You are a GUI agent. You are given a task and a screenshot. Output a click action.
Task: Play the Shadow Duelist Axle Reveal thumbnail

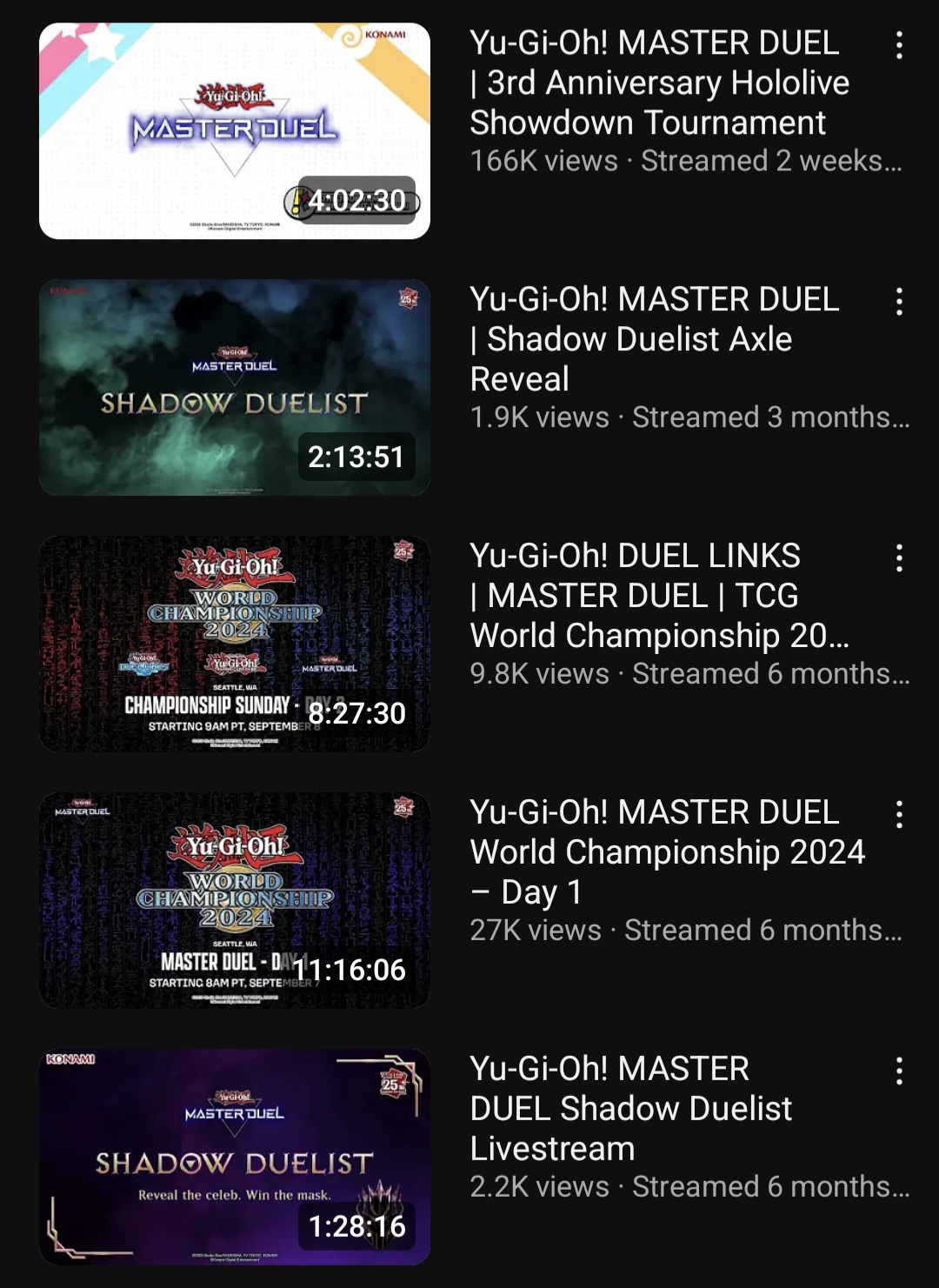(x=235, y=387)
